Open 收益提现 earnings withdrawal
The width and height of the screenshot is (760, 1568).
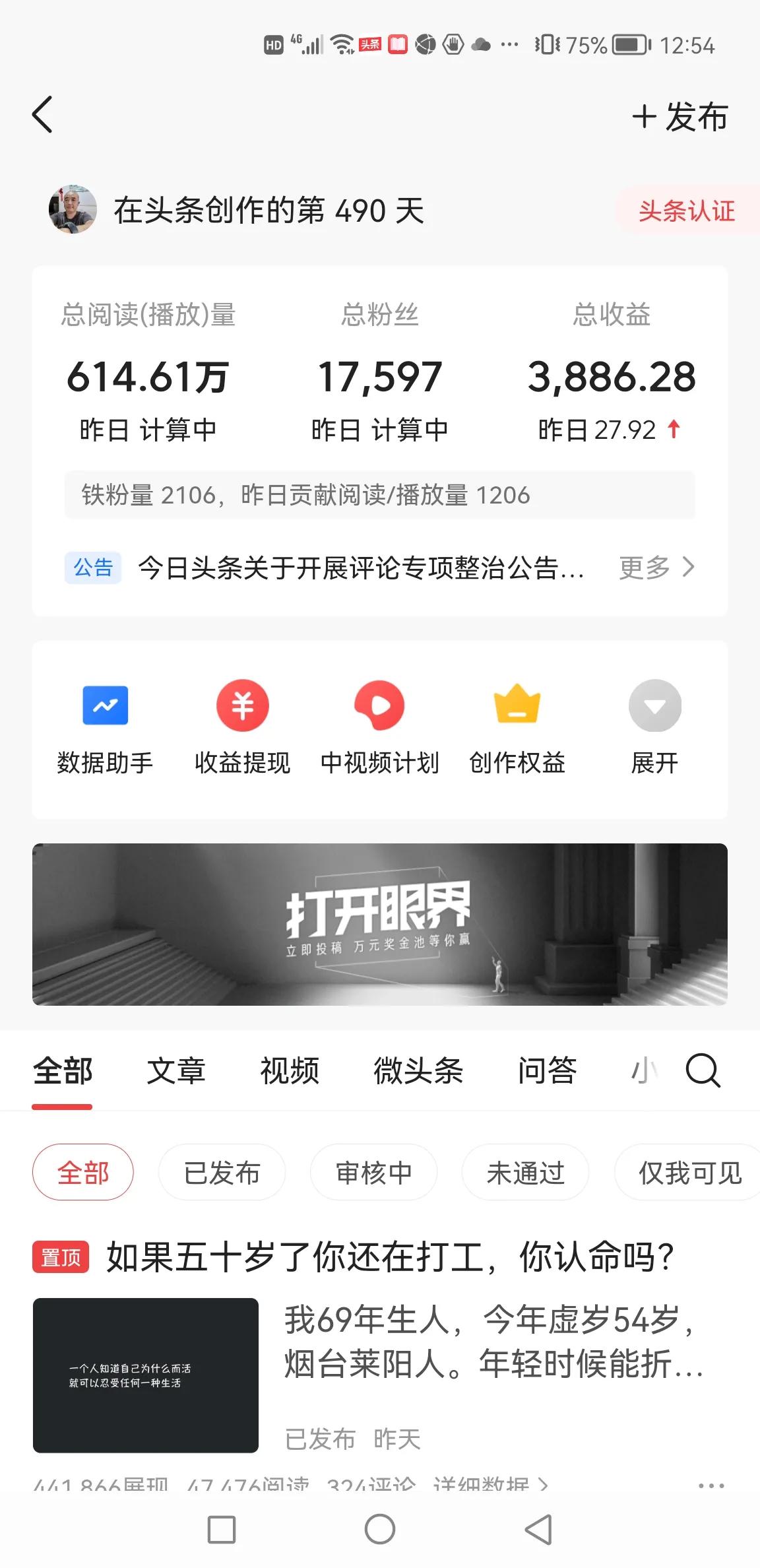[x=243, y=727]
